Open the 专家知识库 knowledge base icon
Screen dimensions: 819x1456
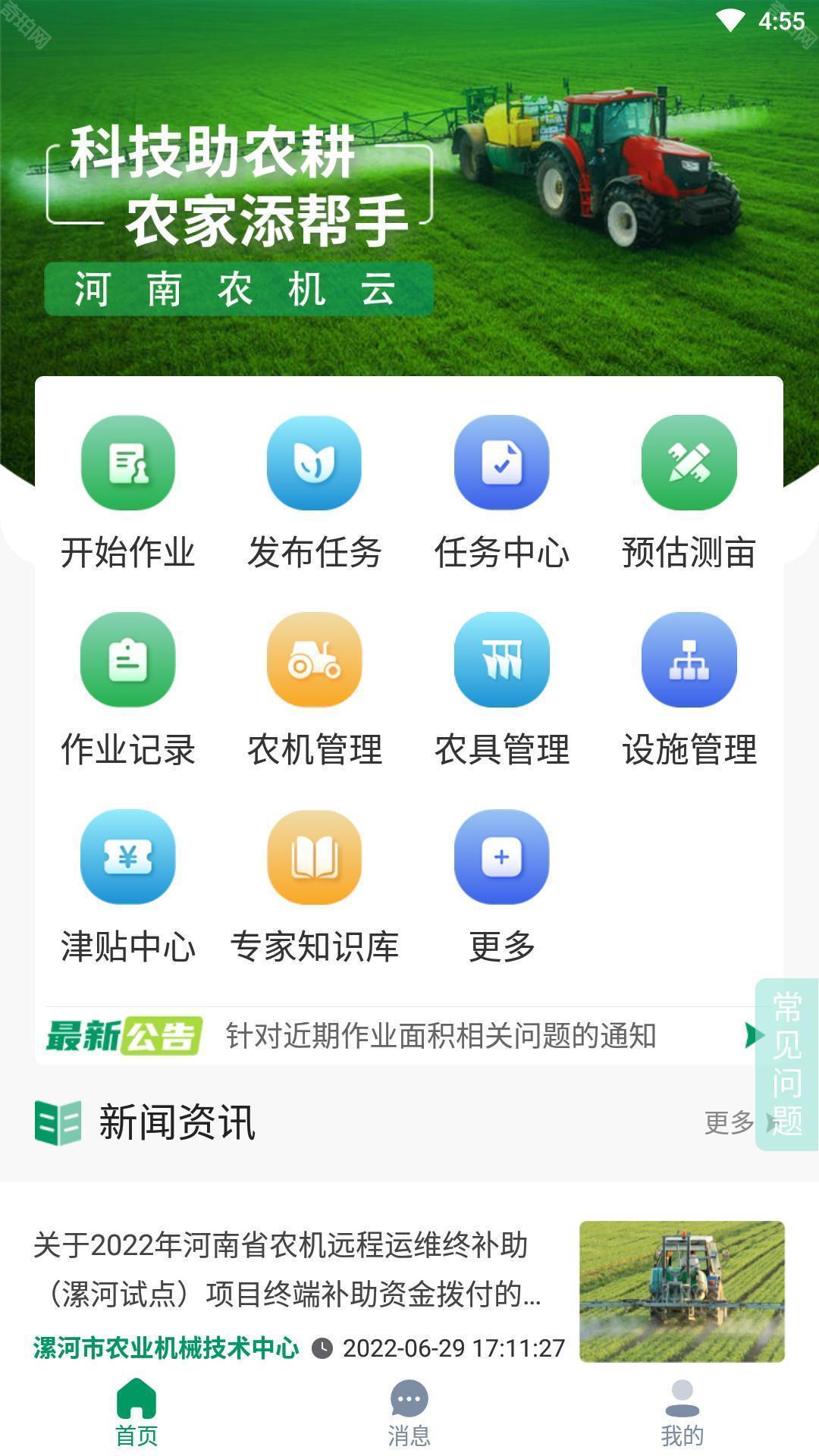click(x=314, y=858)
